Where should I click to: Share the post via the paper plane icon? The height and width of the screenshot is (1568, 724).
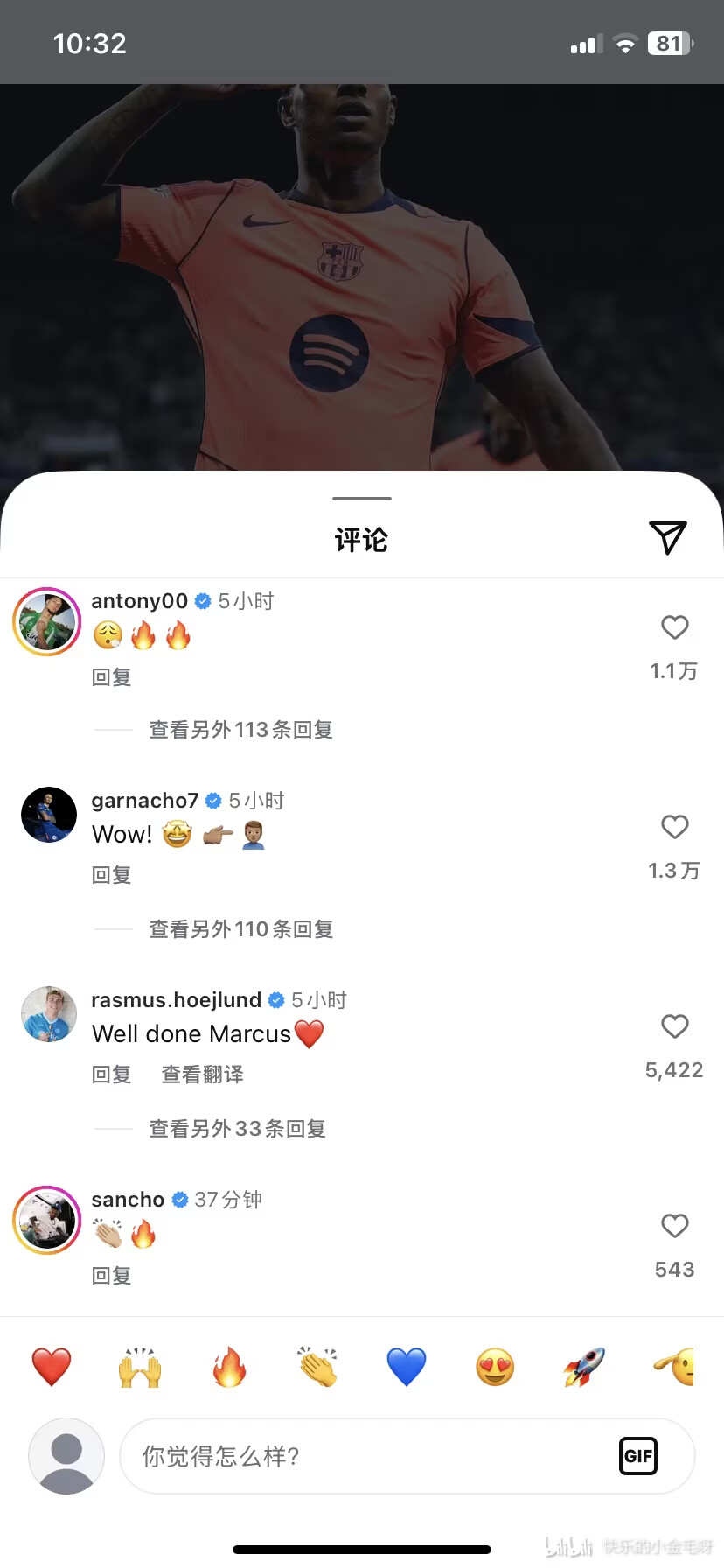(667, 537)
